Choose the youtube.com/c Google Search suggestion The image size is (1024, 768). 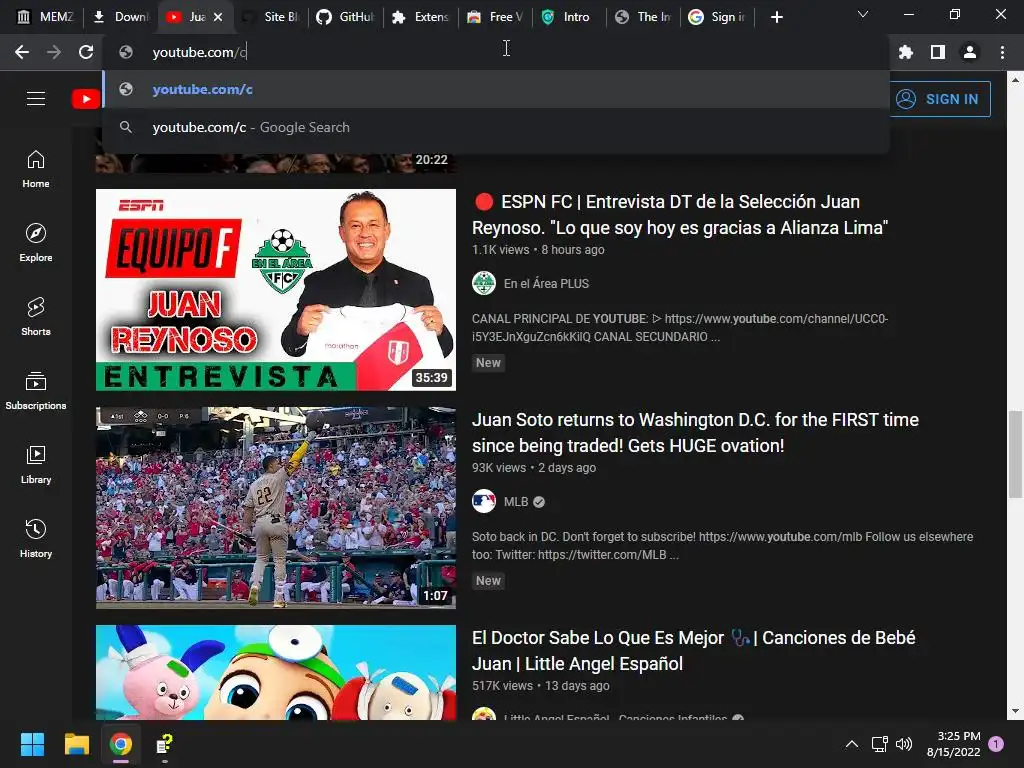[x=250, y=127]
